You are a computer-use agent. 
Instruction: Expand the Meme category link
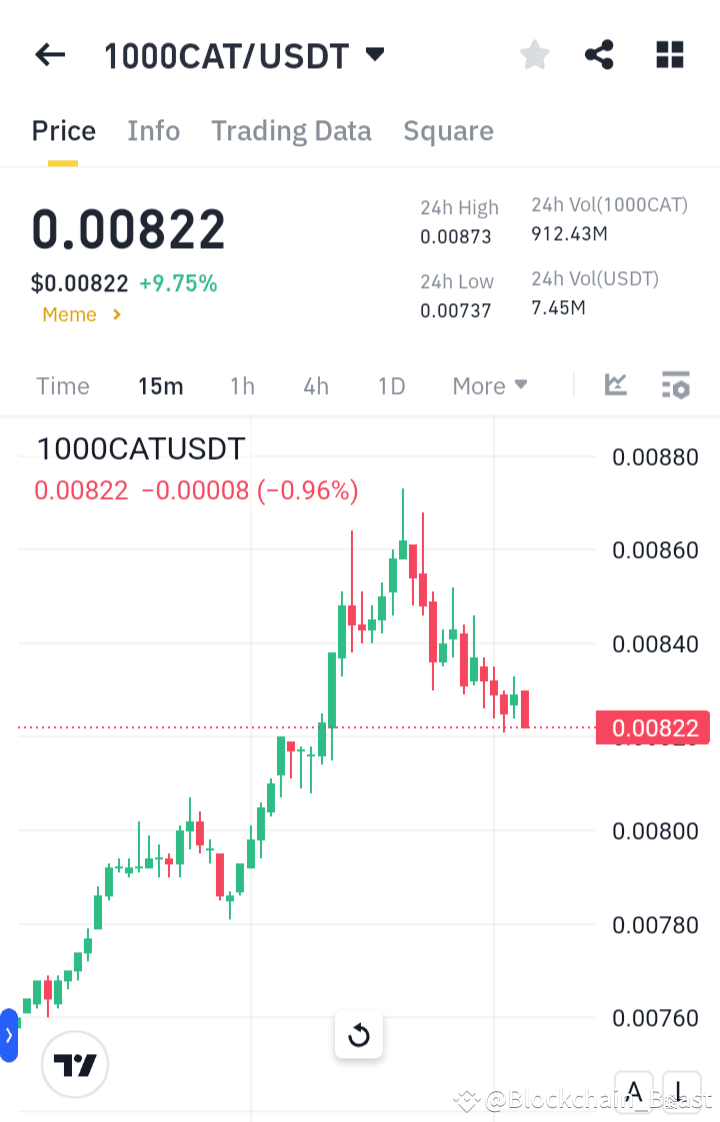coord(81,314)
